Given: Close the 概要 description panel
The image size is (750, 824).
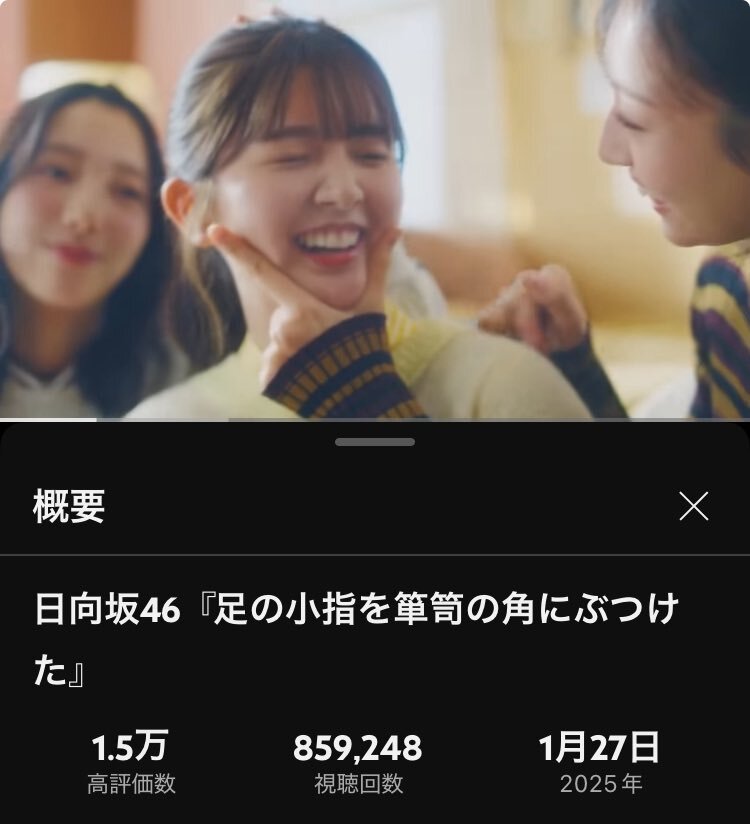Looking at the screenshot, I should (693, 506).
